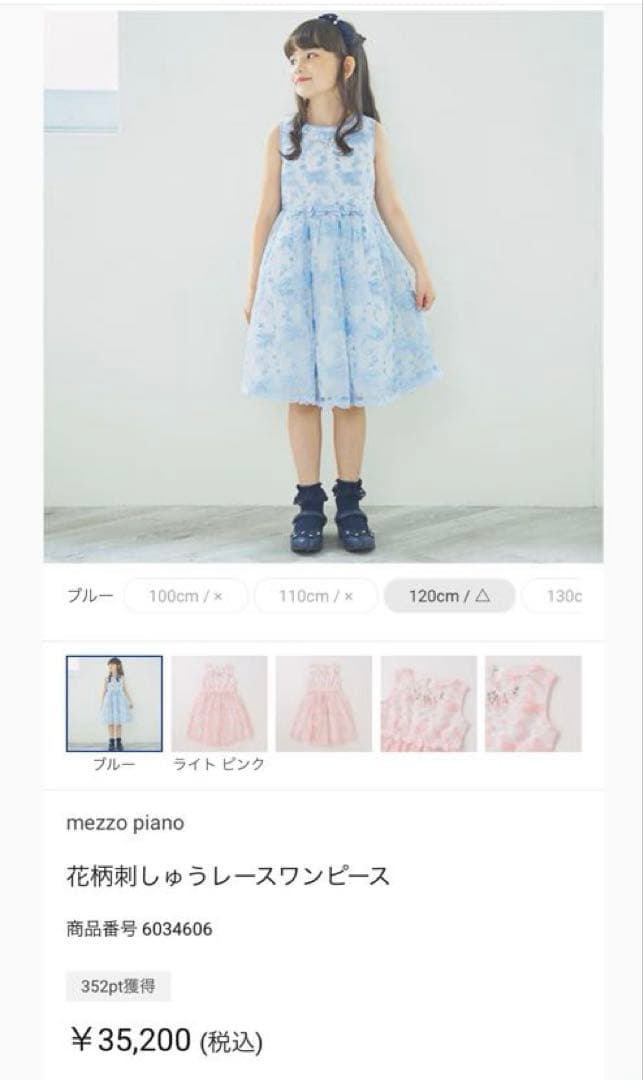Switch to the ライト ピンク thumbnail

click(x=219, y=703)
